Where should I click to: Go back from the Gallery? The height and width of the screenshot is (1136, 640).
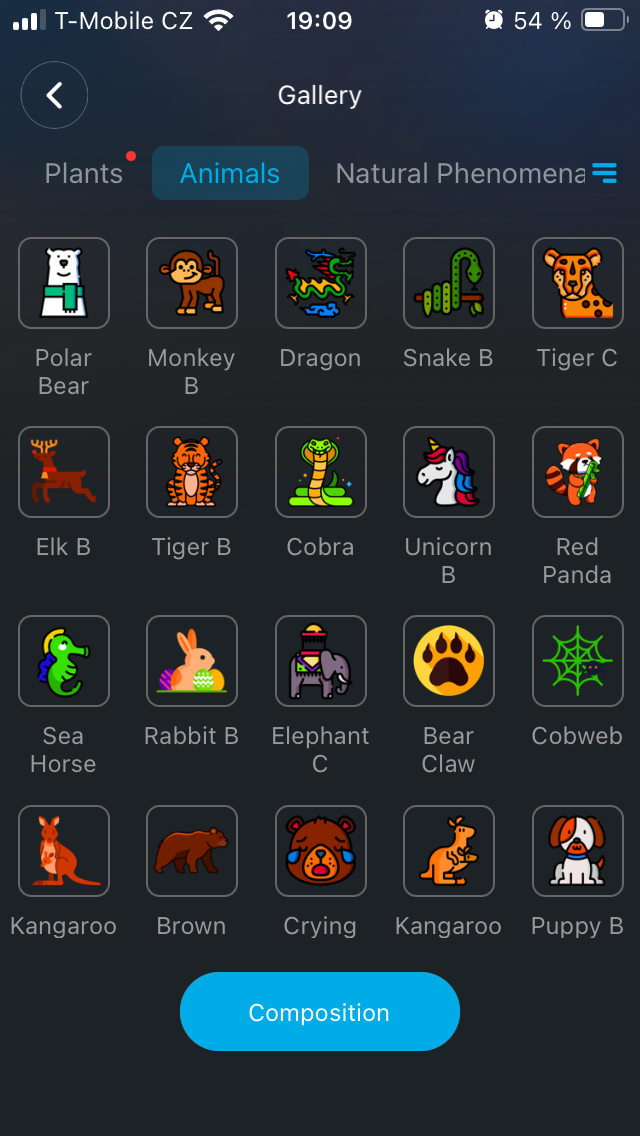pyautogui.click(x=55, y=95)
